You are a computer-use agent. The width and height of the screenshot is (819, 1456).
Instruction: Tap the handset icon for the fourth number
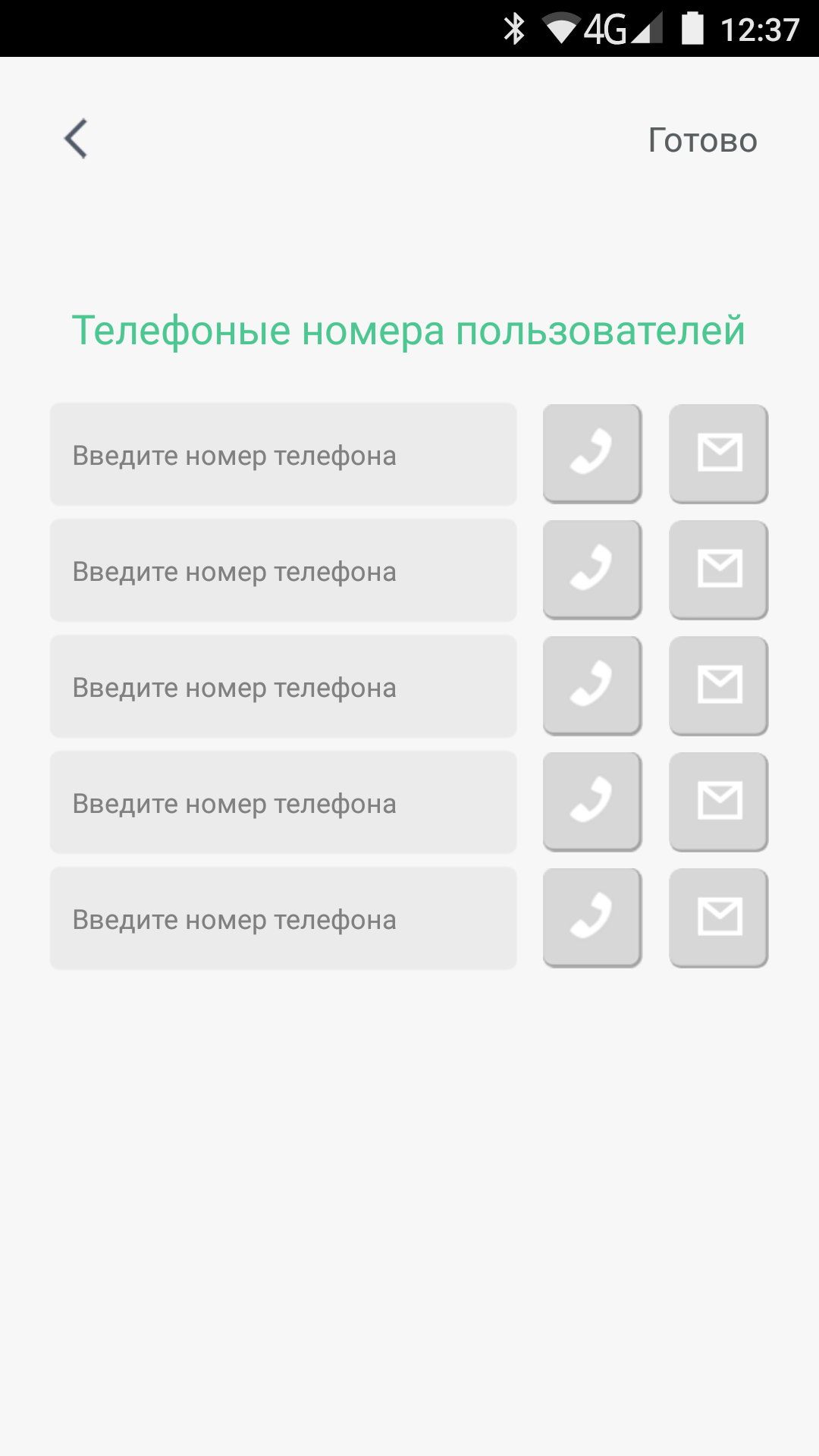point(592,801)
